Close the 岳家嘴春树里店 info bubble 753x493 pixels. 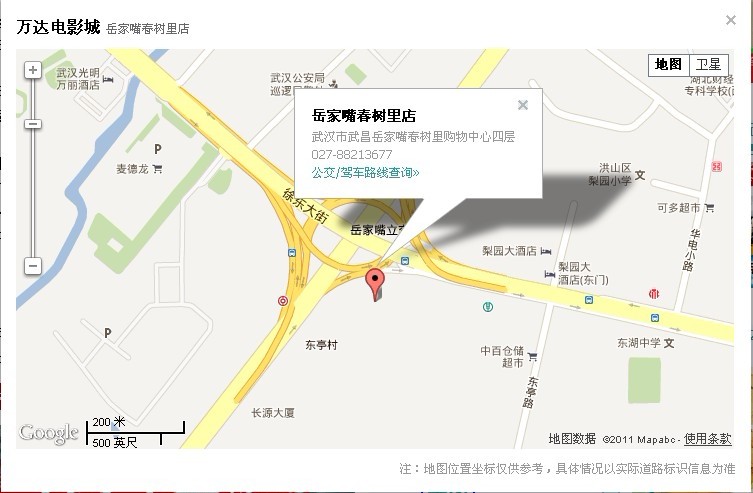pos(523,105)
